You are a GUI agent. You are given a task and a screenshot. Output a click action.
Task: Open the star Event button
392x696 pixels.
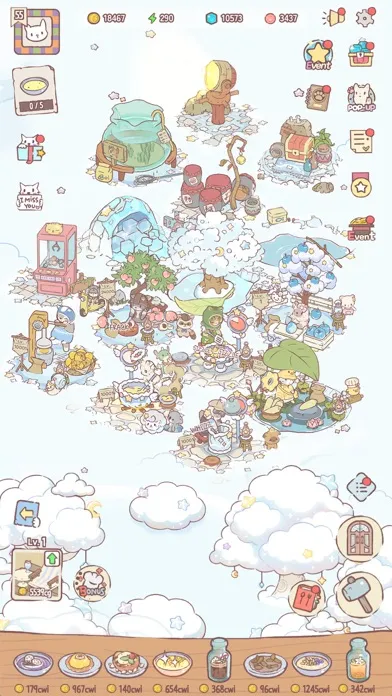318,55
